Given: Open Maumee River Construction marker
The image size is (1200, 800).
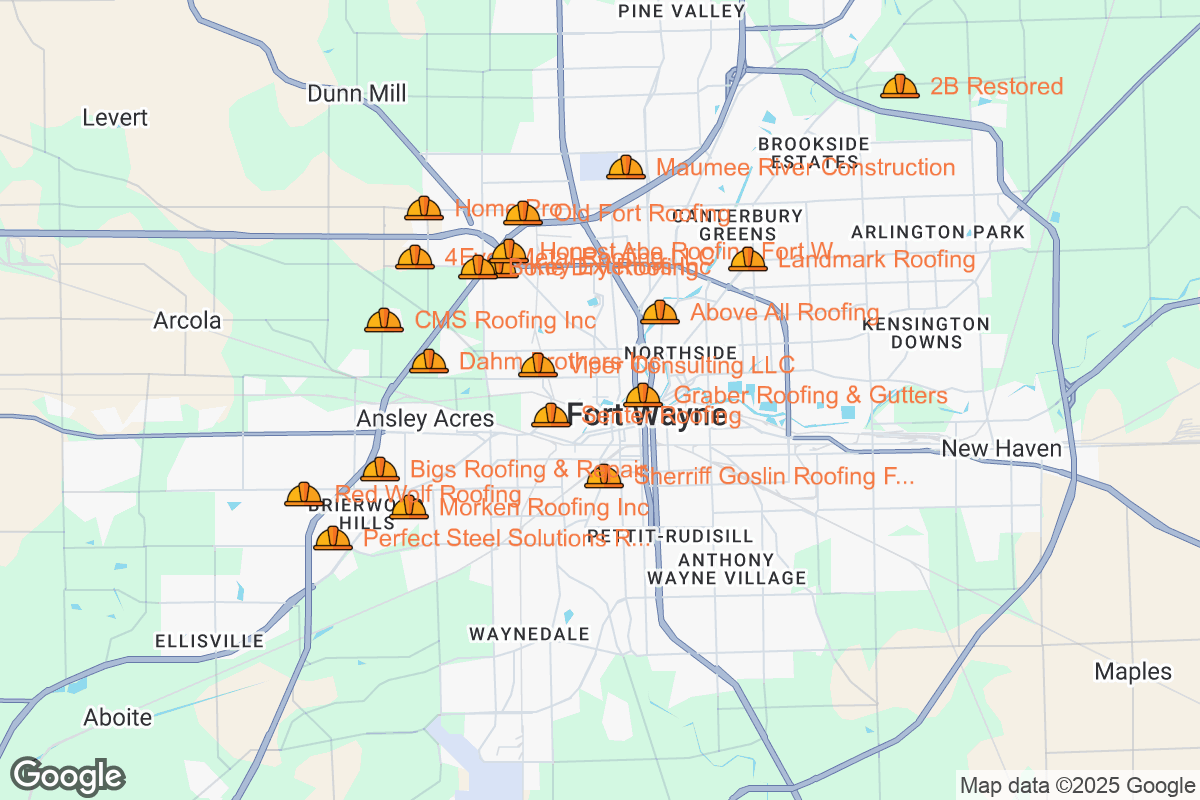Looking at the screenshot, I should (x=626, y=167).
